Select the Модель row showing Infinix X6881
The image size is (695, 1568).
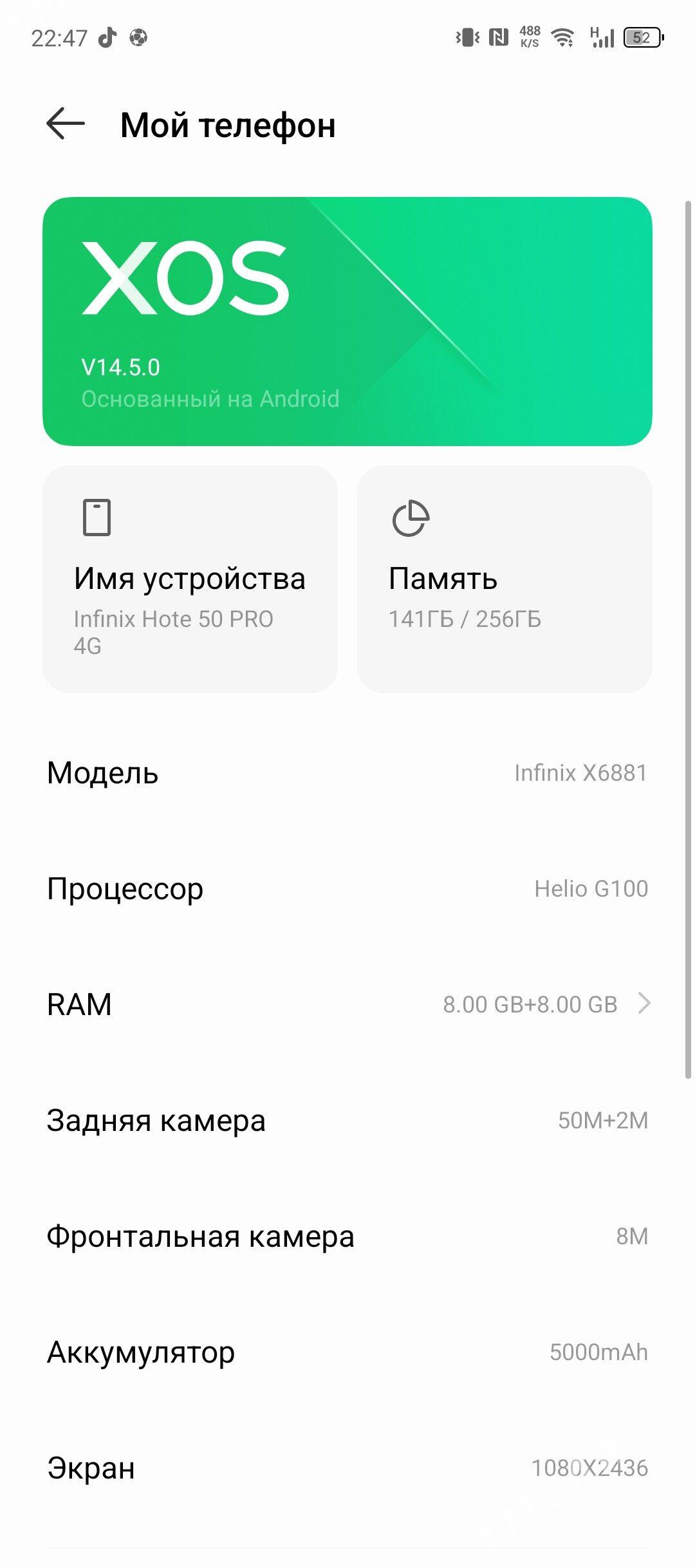[347, 772]
